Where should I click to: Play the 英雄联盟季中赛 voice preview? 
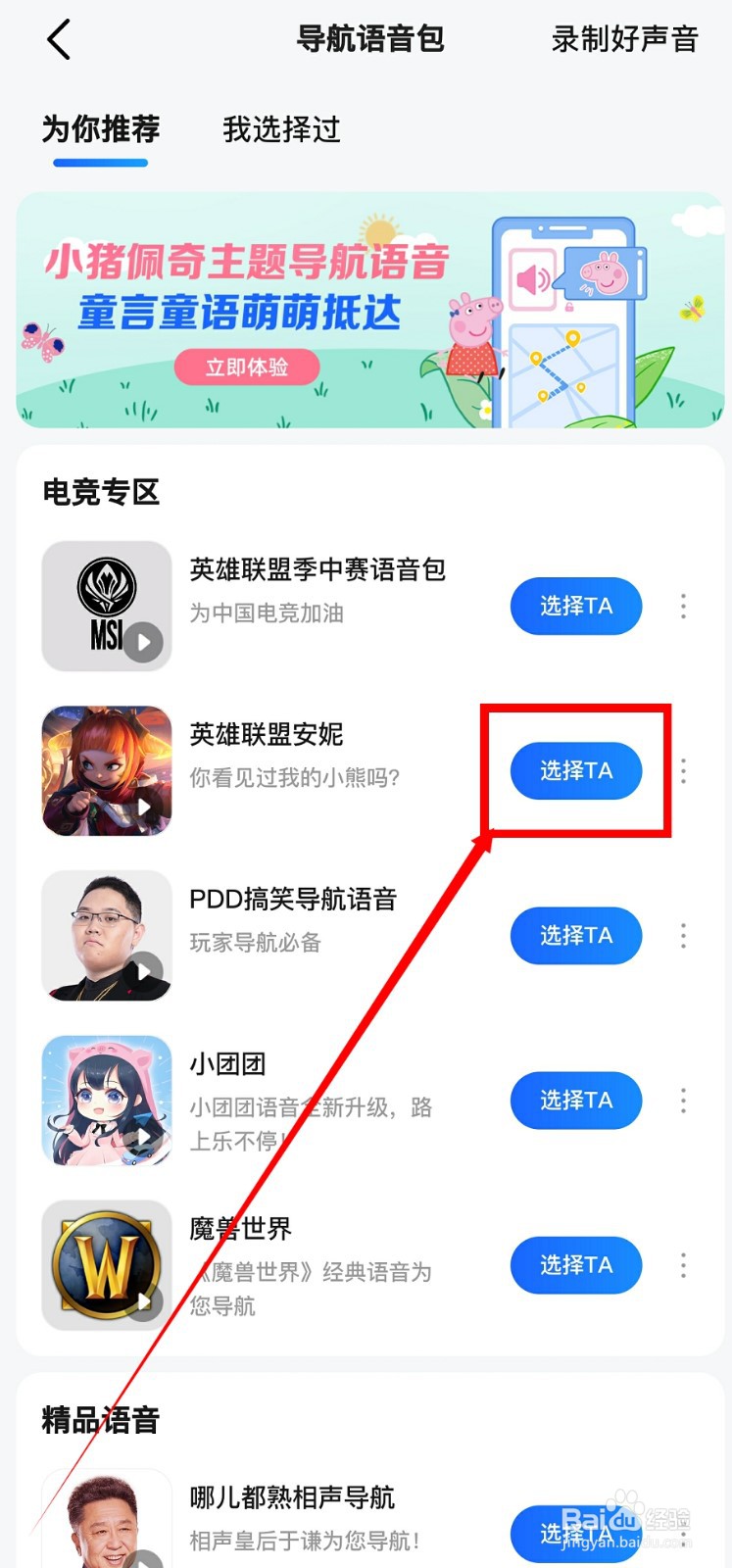tap(143, 641)
